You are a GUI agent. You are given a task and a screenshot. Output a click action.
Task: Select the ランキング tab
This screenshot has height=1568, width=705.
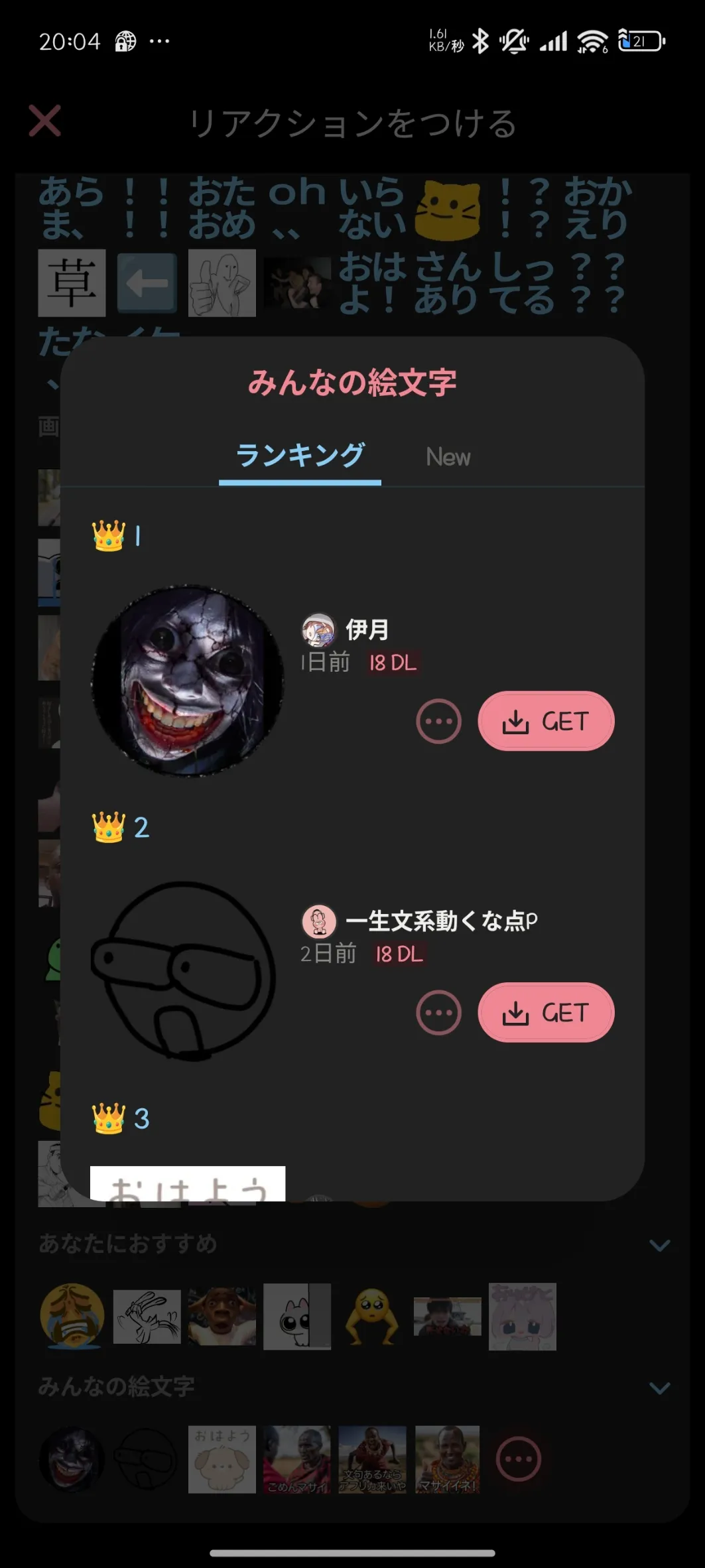pos(300,456)
